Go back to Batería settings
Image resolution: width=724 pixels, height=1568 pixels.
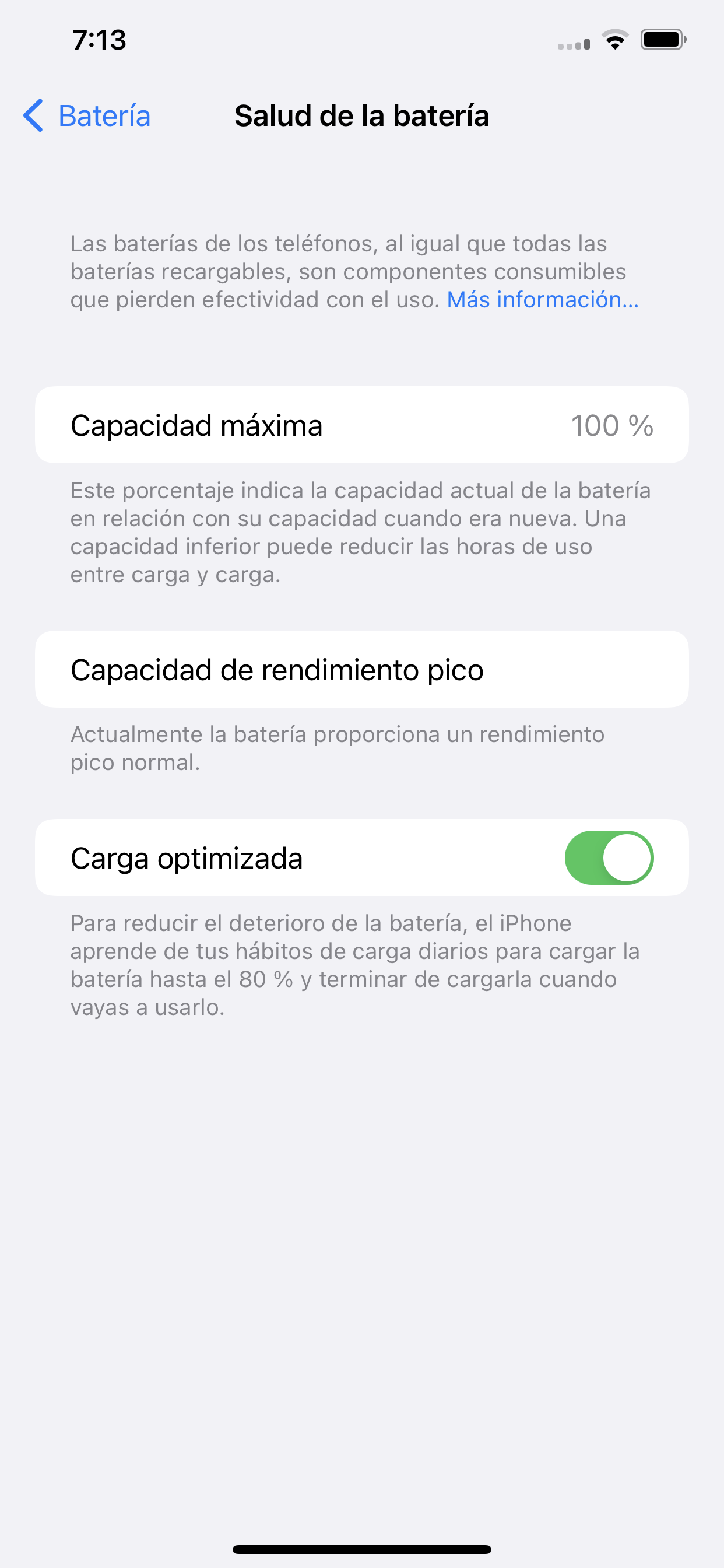click(x=87, y=116)
